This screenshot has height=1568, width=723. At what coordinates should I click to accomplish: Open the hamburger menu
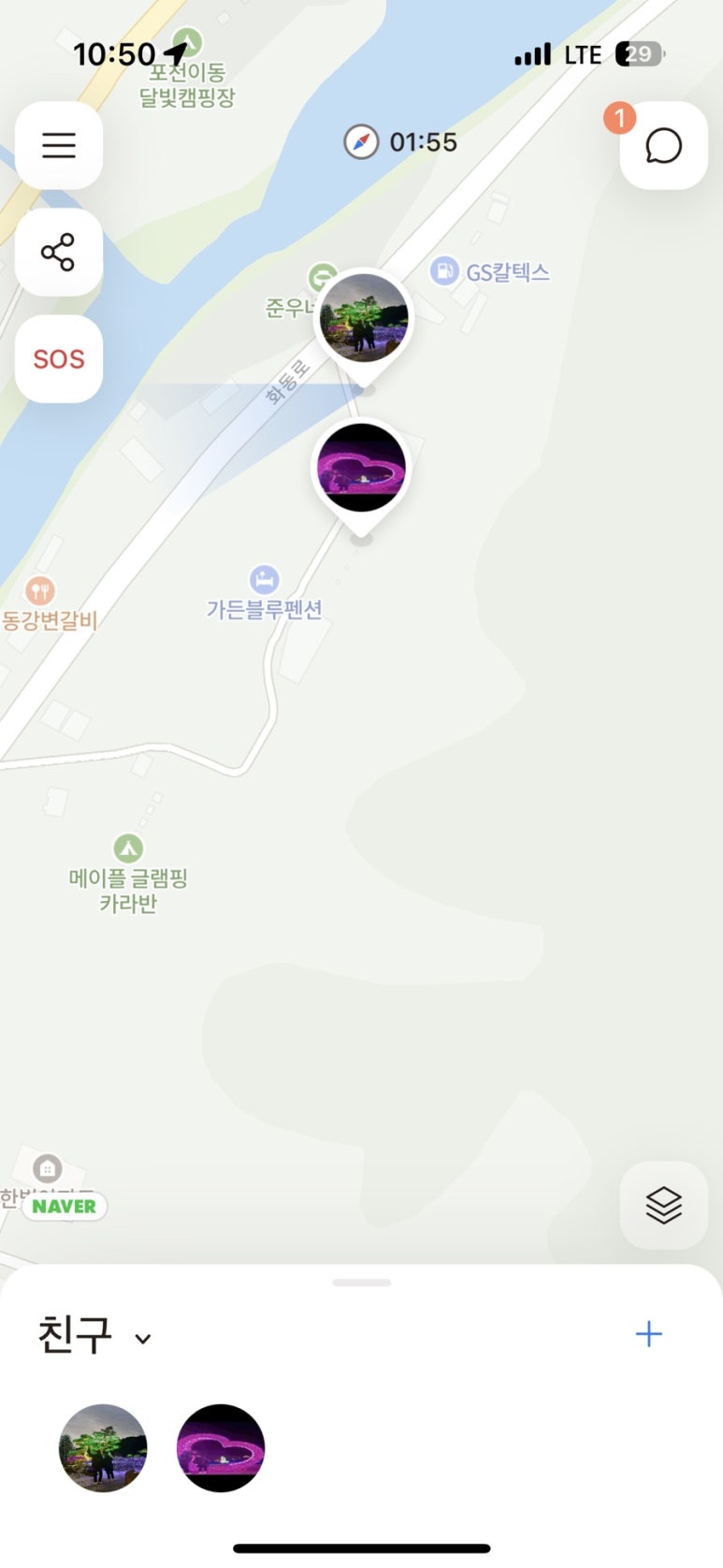point(58,145)
